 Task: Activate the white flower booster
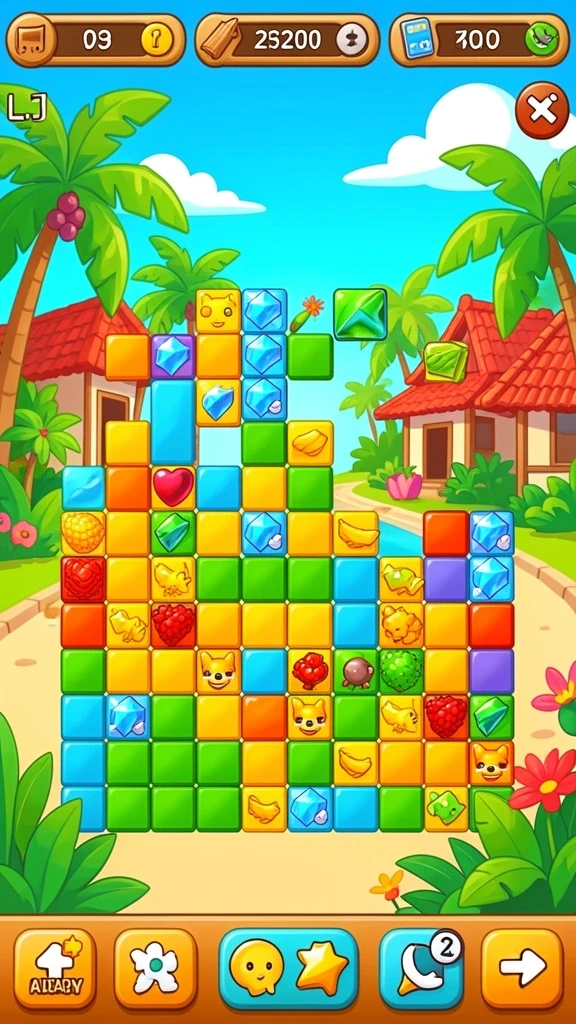(155, 968)
